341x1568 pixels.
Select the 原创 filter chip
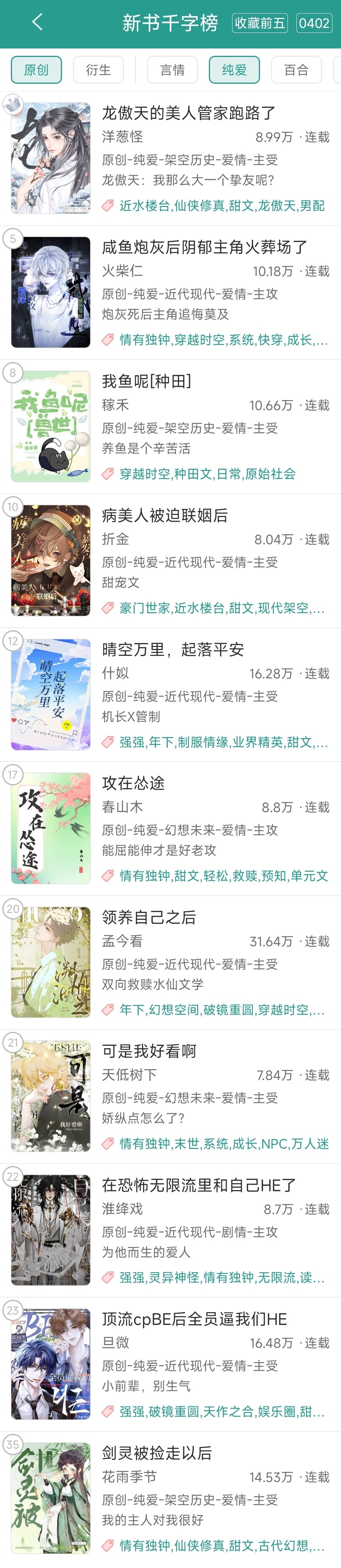[36, 70]
